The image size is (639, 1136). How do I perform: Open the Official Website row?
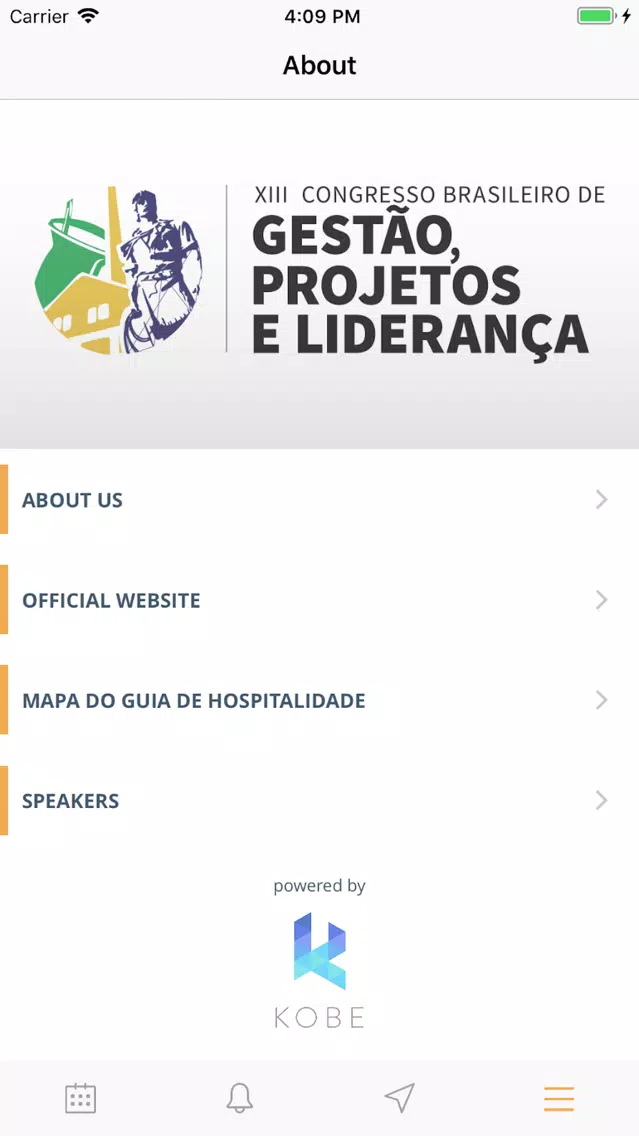tap(320, 600)
